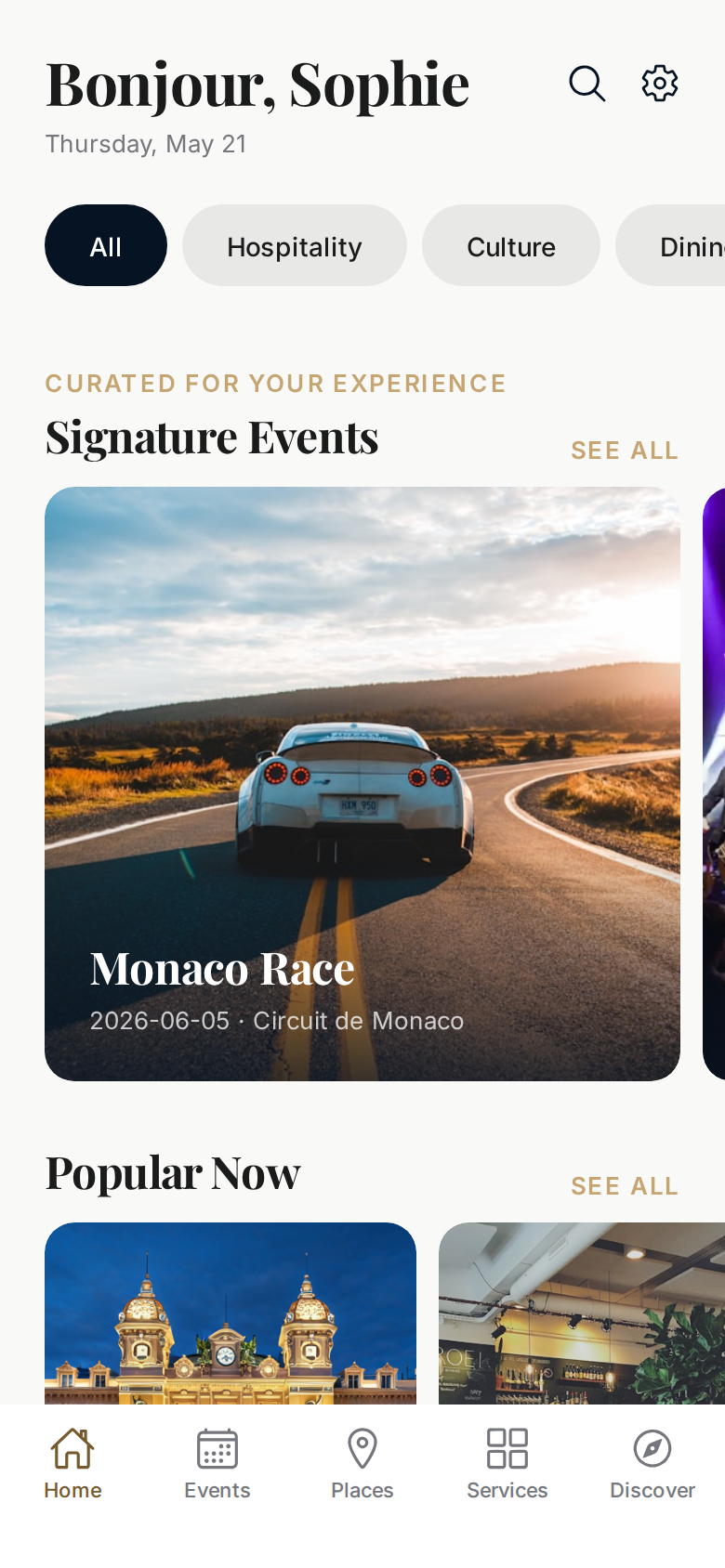Open the settings gear
Screen dimensions: 725x1568
coord(660,84)
